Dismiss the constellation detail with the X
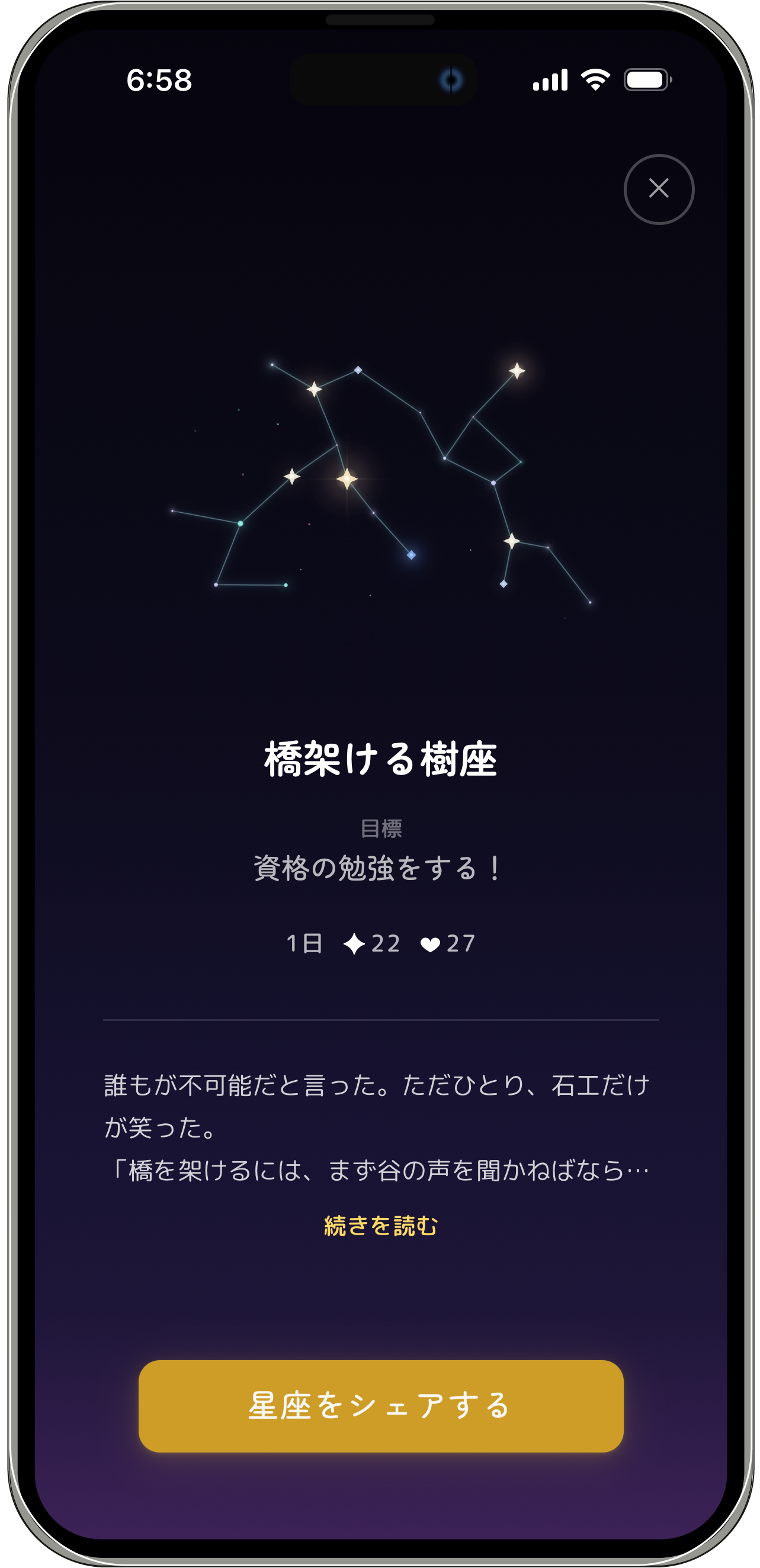Screen dimensions: 760x1568 click(658, 189)
